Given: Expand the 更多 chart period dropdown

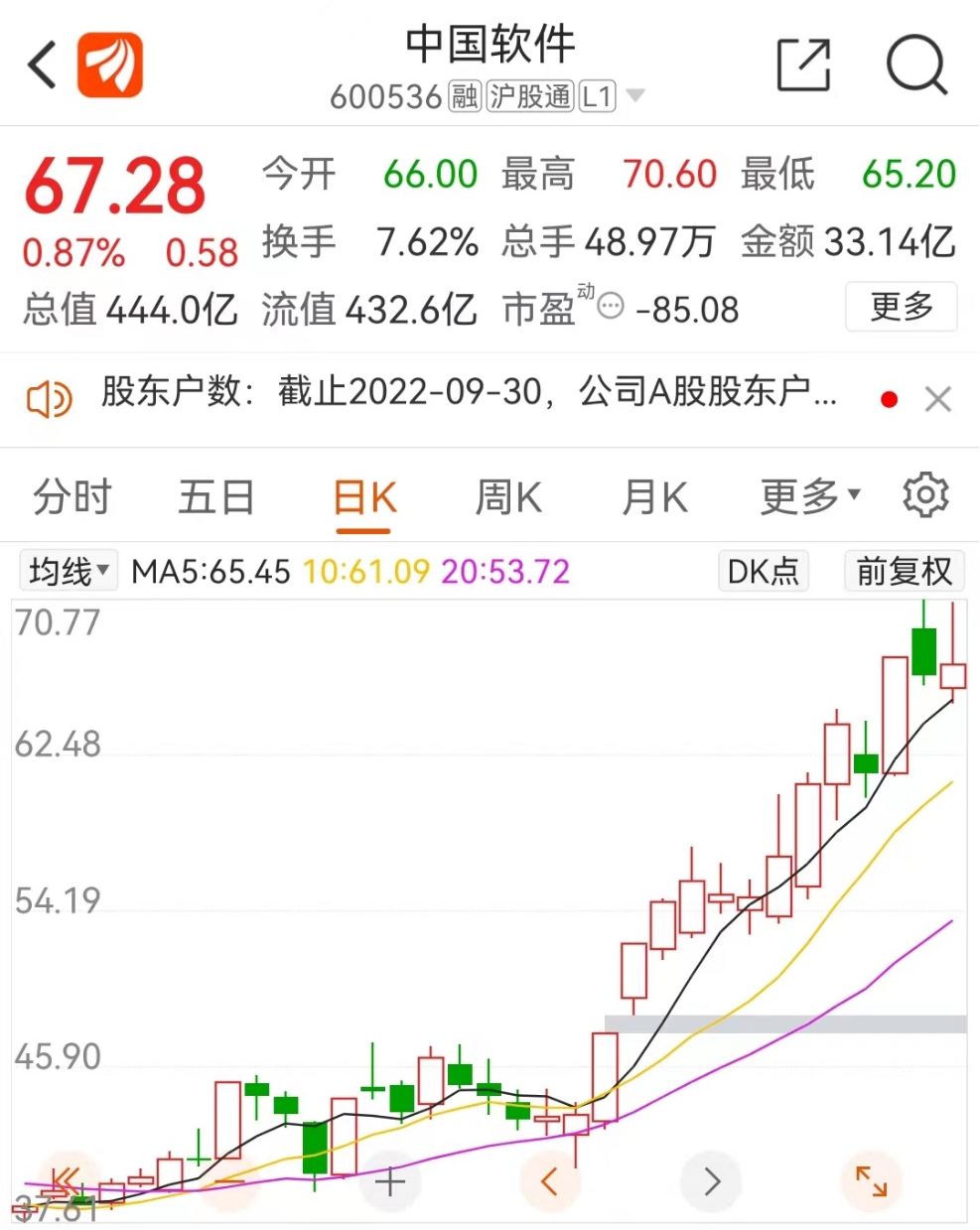Looking at the screenshot, I should coord(809,496).
